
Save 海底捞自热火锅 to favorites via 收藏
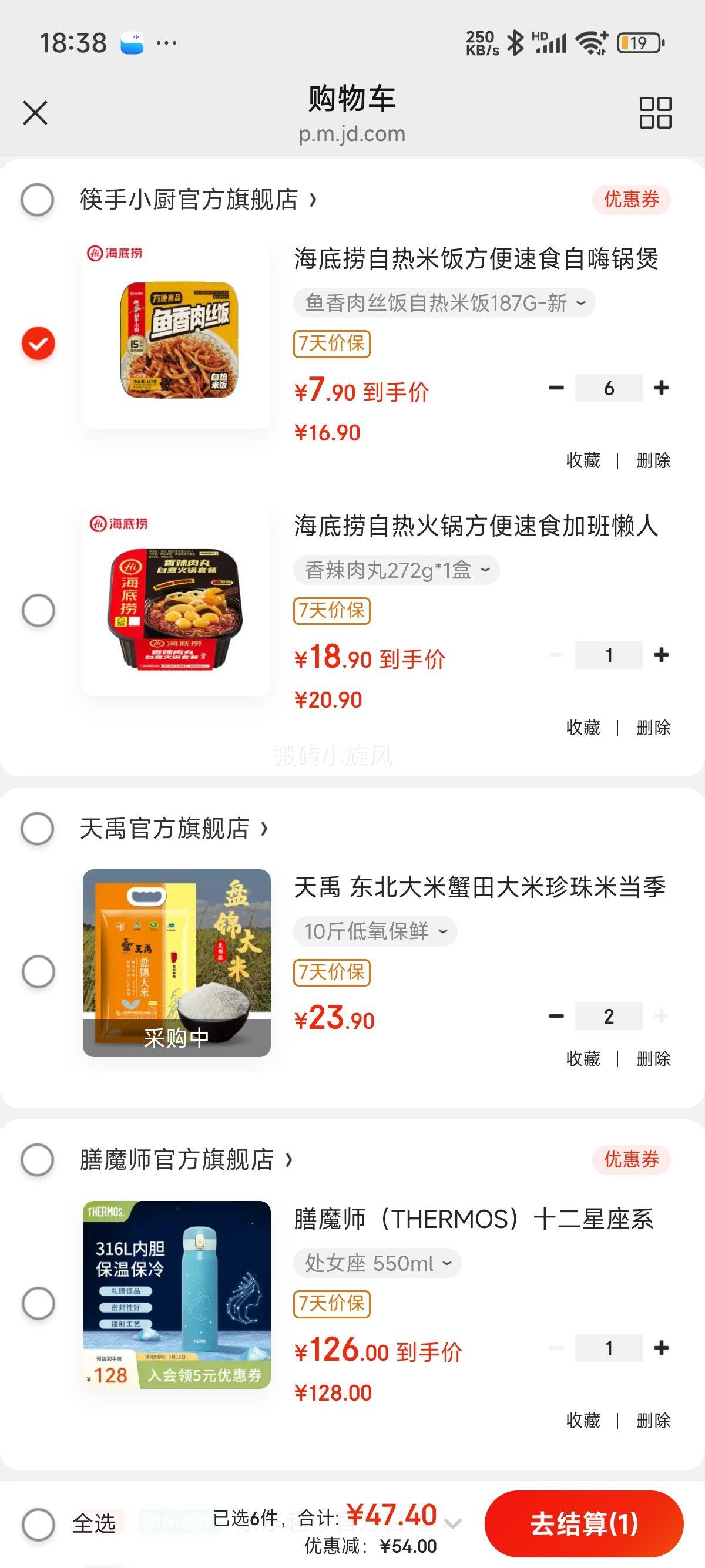pos(583,728)
